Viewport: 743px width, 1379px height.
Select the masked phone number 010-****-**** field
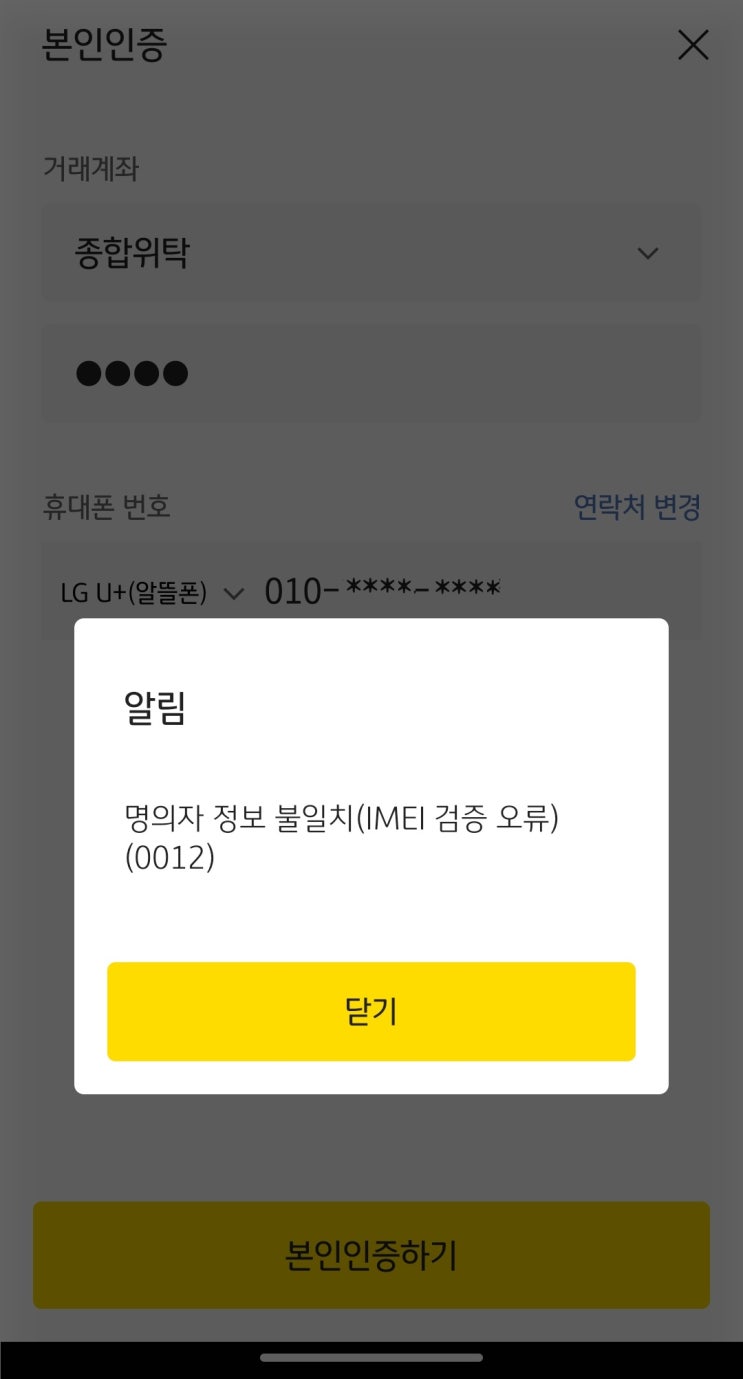385,590
